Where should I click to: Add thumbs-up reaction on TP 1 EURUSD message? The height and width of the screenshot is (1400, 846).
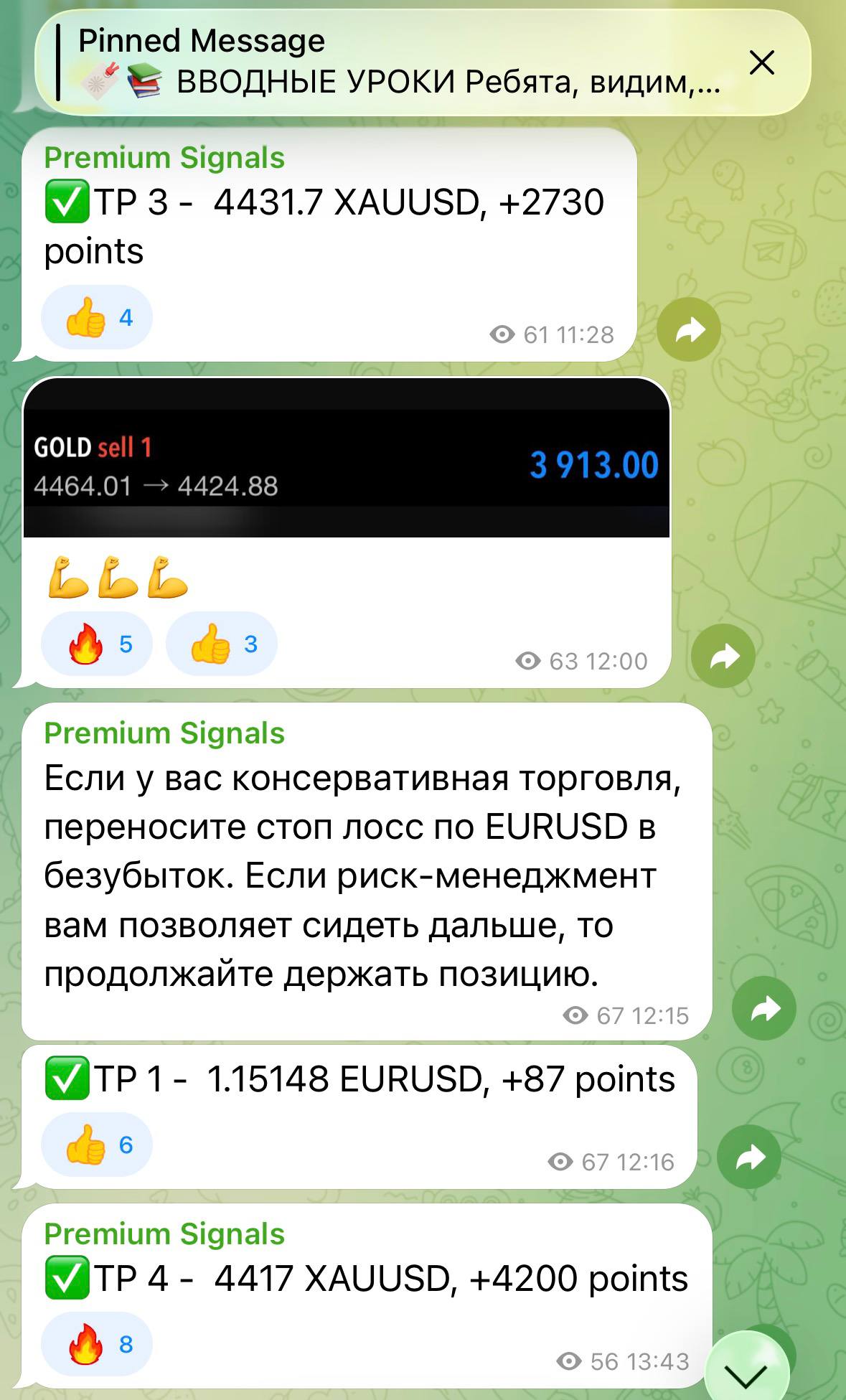pos(97,1145)
